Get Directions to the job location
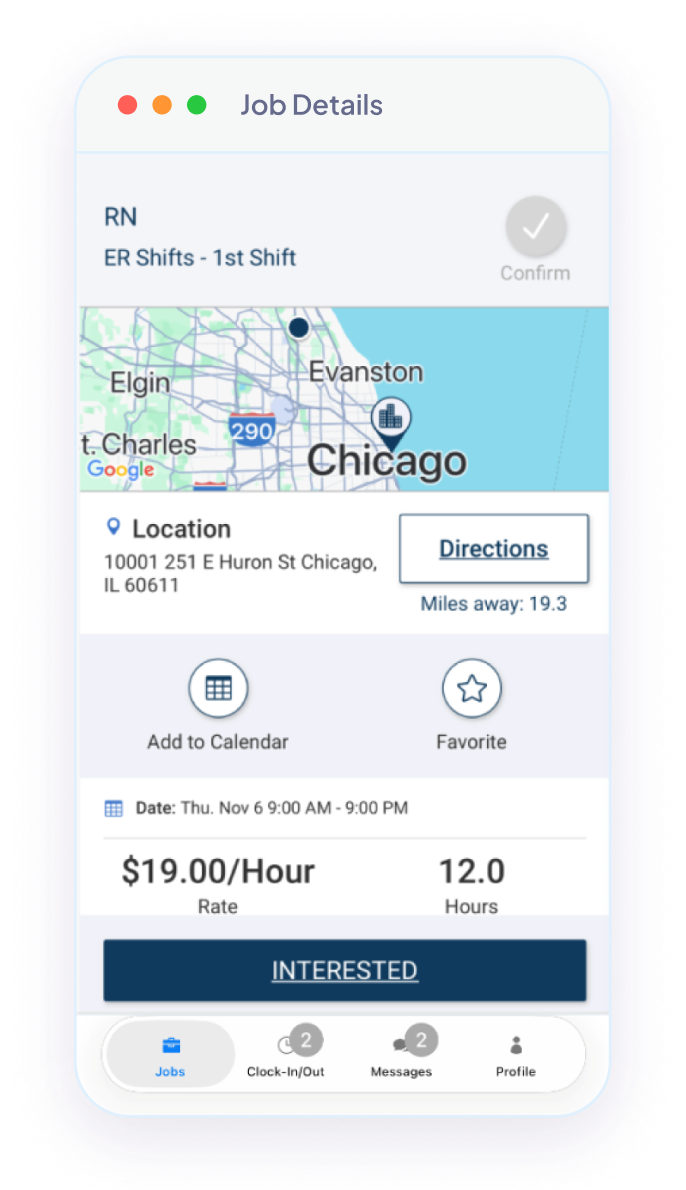This screenshot has height=1190, width=686. (x=494, y=549)
